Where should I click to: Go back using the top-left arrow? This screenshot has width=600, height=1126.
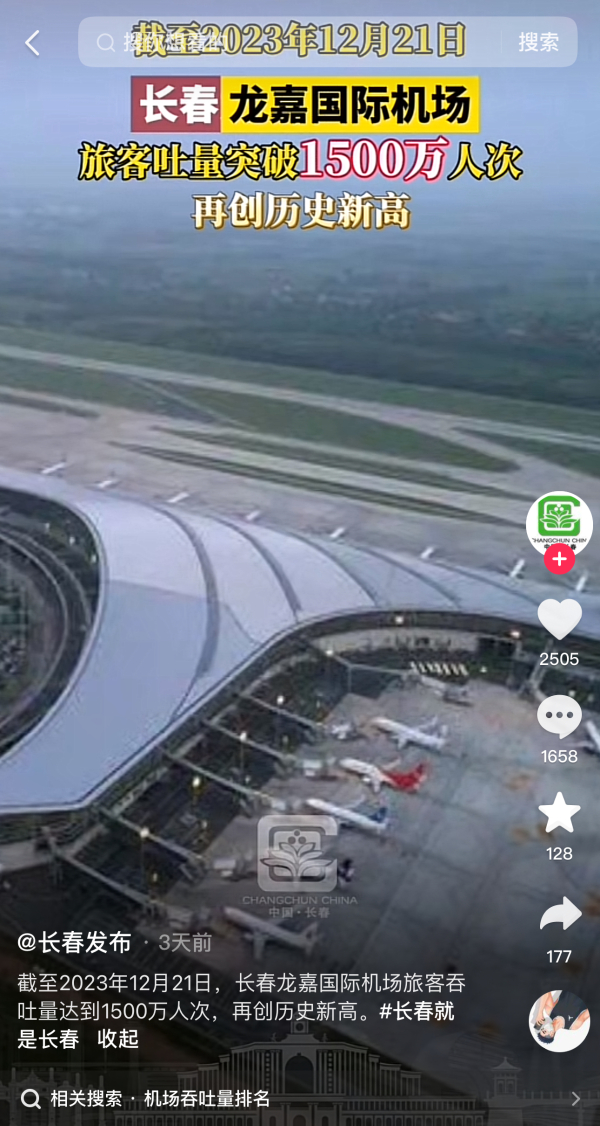32,43
